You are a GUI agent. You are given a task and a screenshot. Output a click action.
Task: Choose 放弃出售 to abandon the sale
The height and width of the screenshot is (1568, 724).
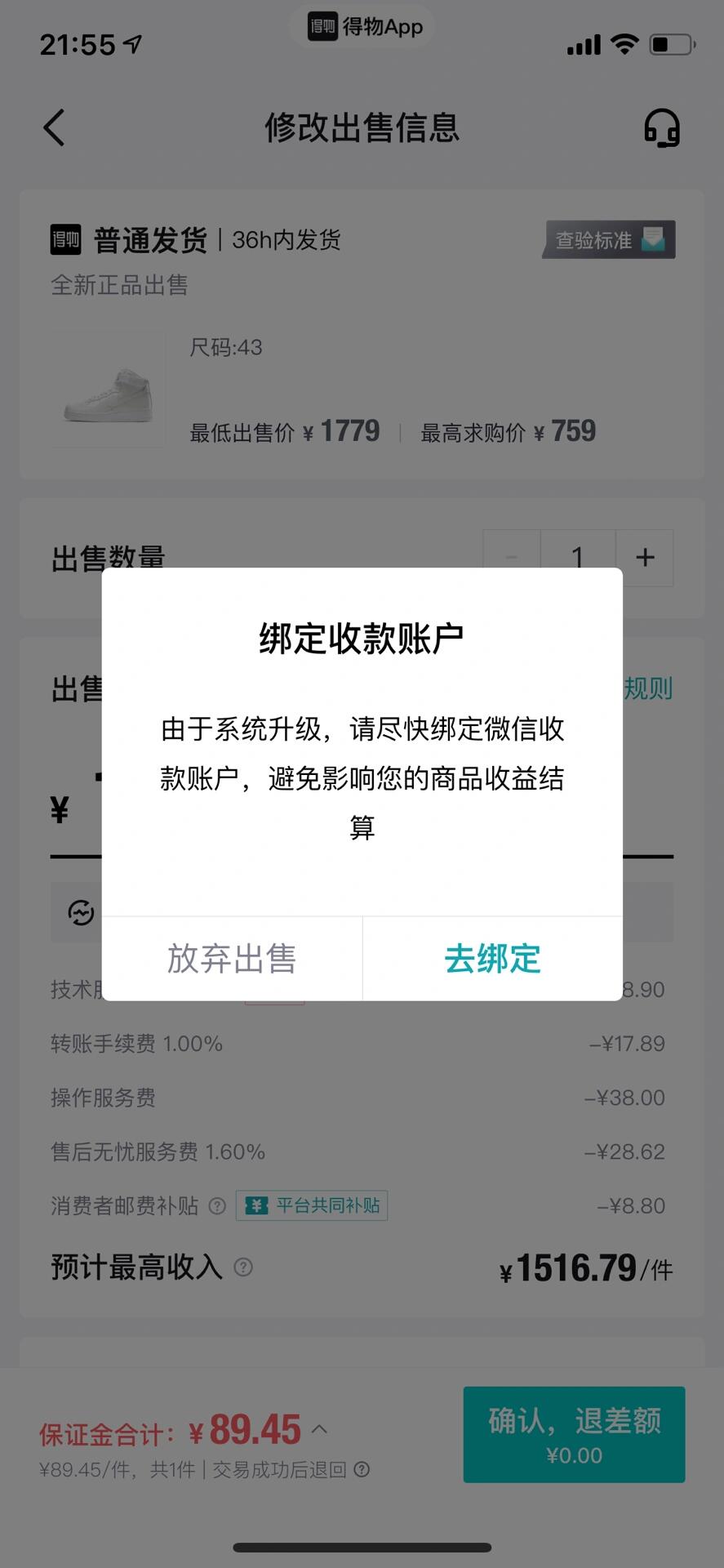coord(232,959)
